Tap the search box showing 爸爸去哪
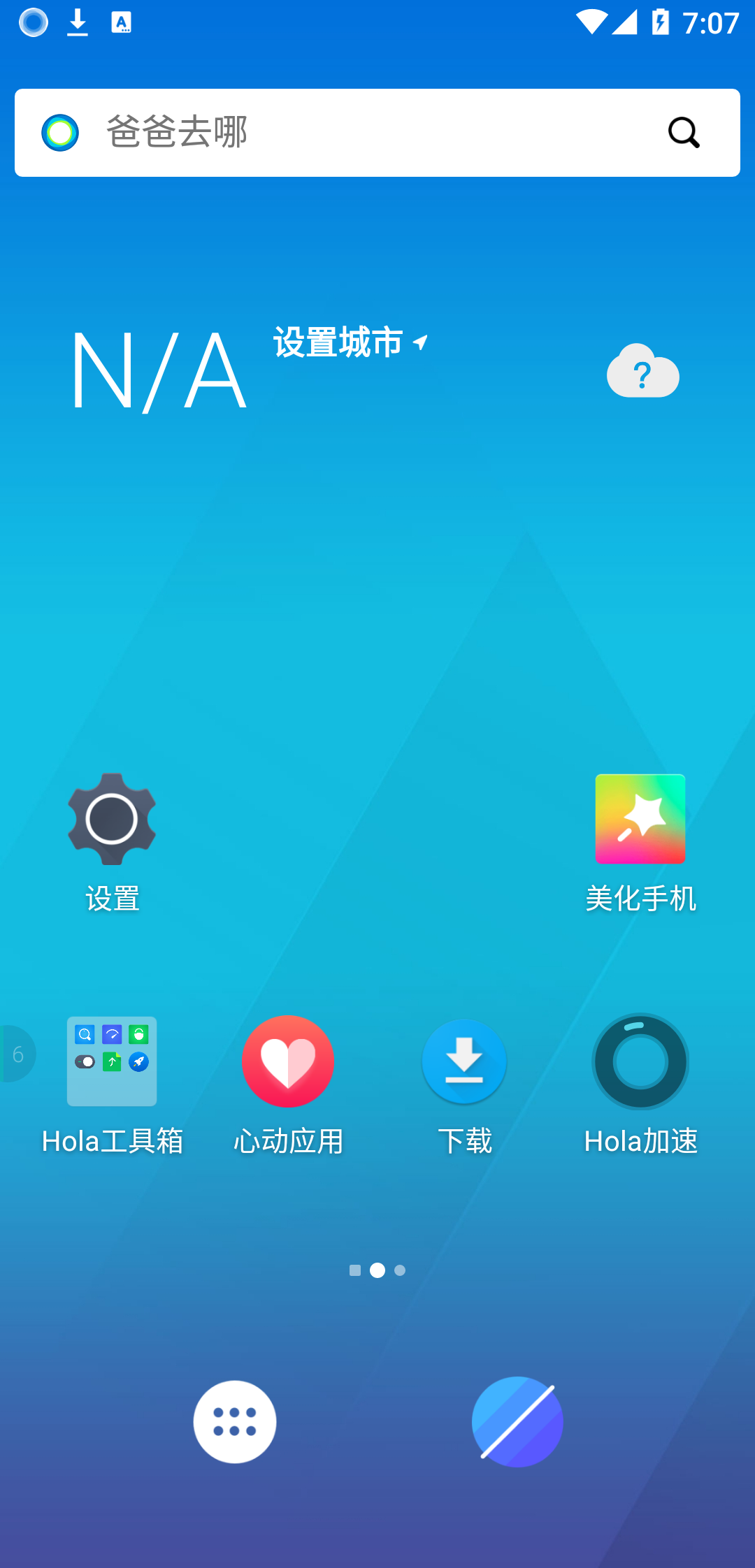Image resolution: width=755 pixels, height=1568 pixels. [x=350, y=133]
